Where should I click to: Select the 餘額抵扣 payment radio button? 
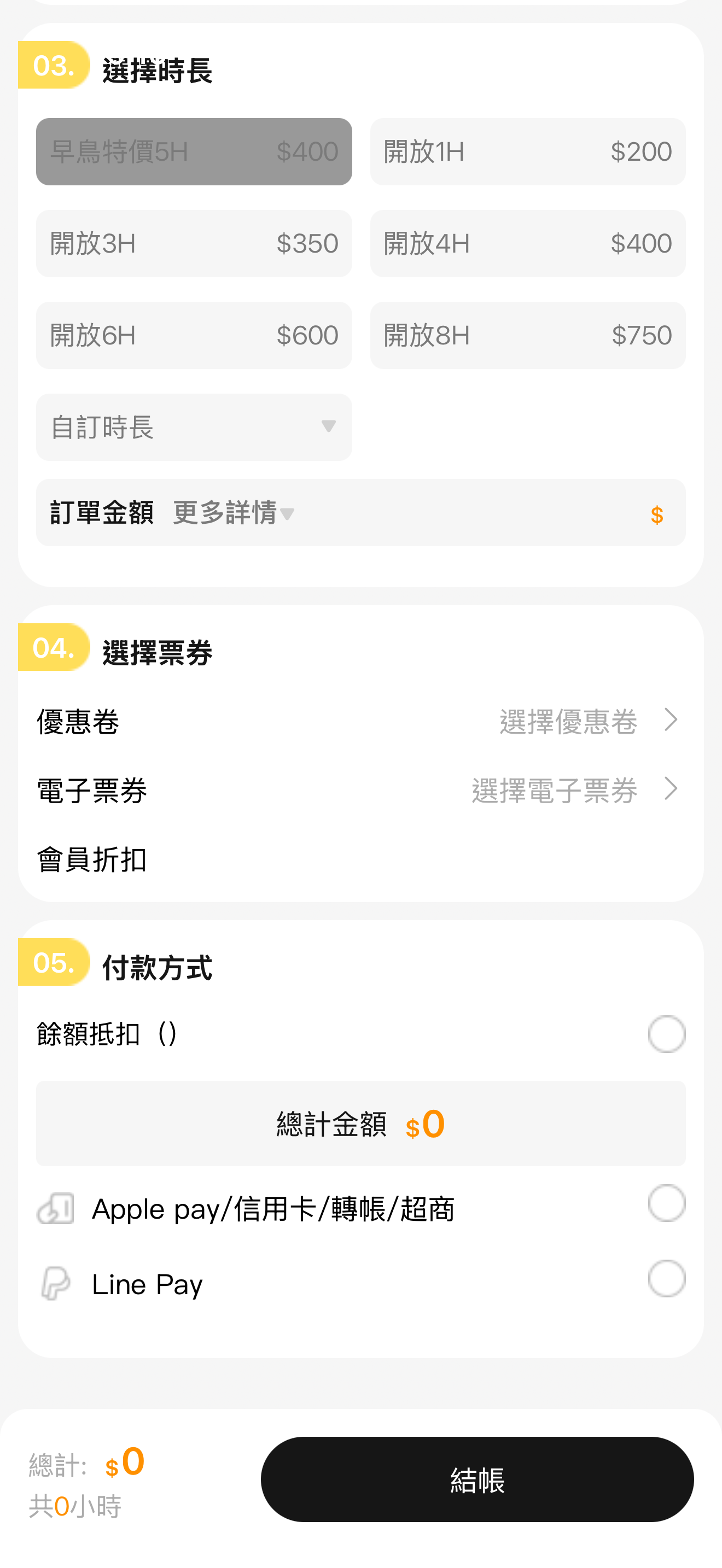click(x=666, y=1033)
